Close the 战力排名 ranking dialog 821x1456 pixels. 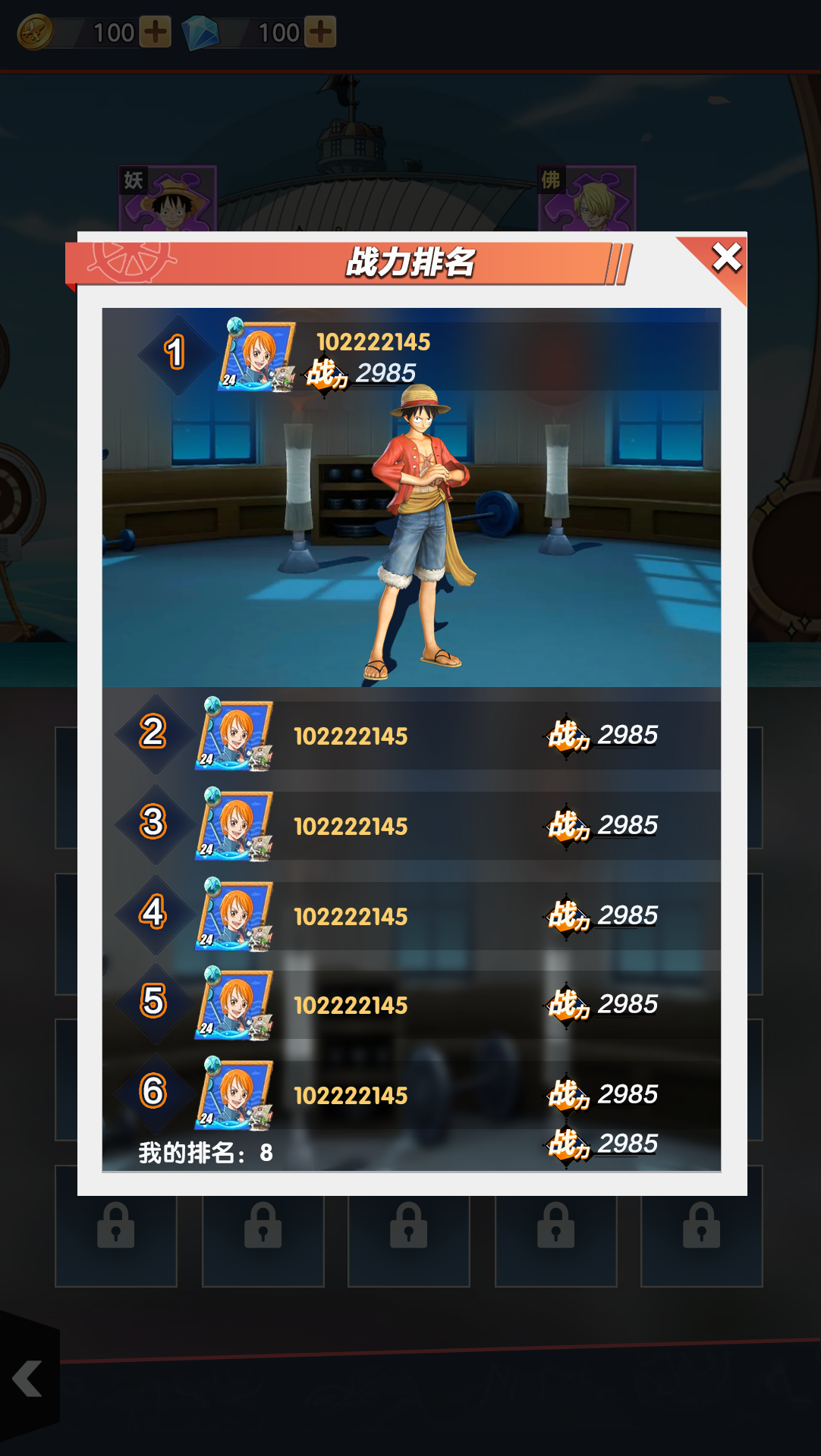(x=726, y=257)
